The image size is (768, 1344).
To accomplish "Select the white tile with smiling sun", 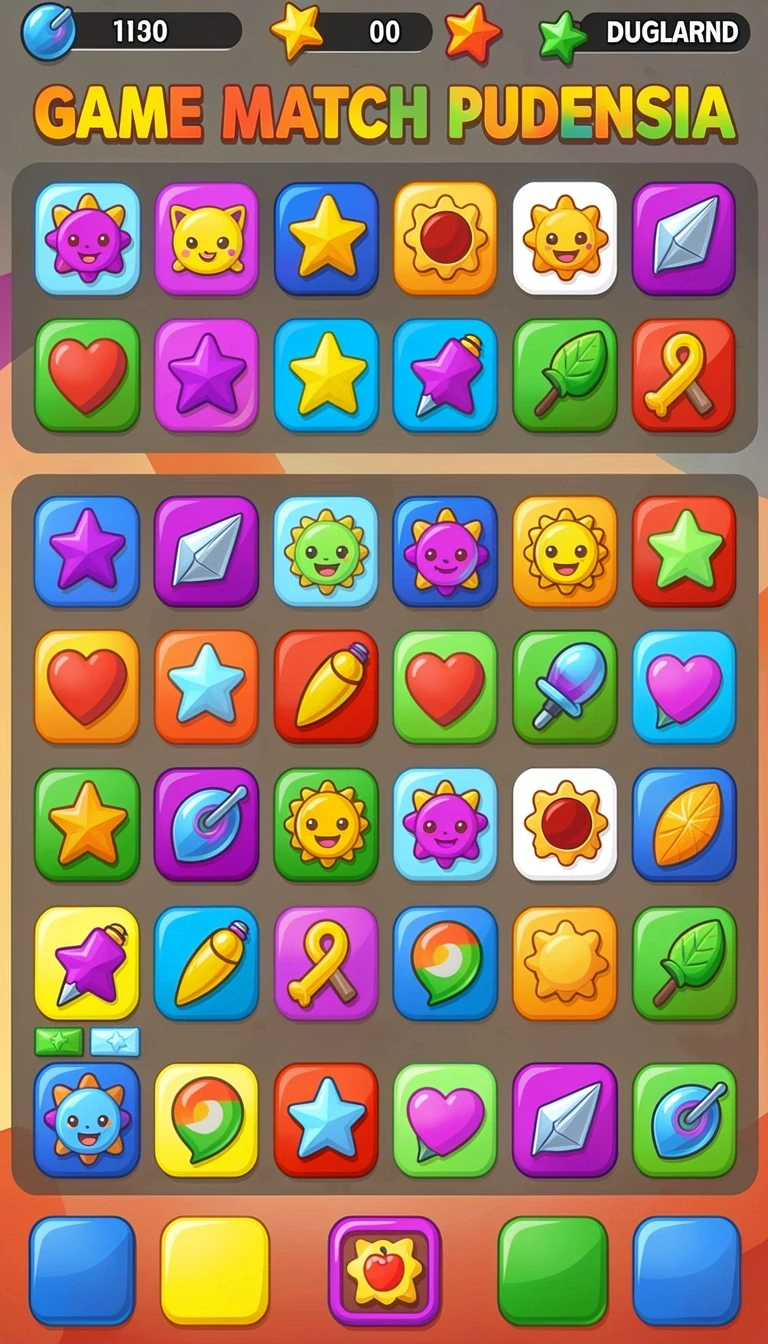I will (565, 238).
